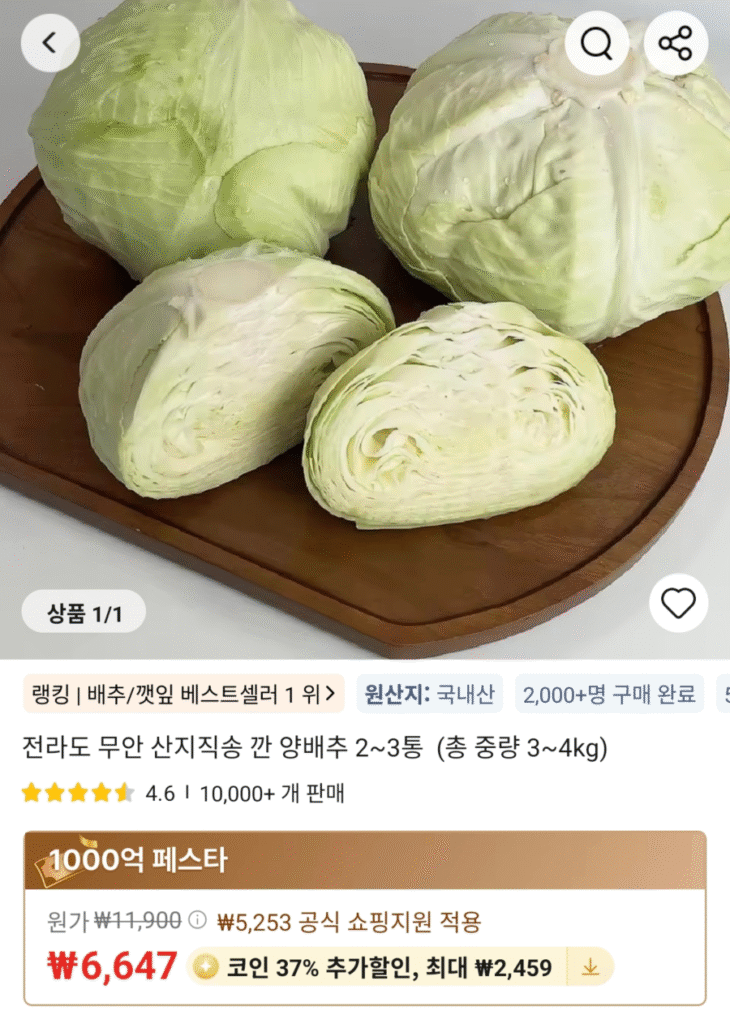Navigate back with the back arrow
Screen dimensions: 730x1024
coord(50,42)
